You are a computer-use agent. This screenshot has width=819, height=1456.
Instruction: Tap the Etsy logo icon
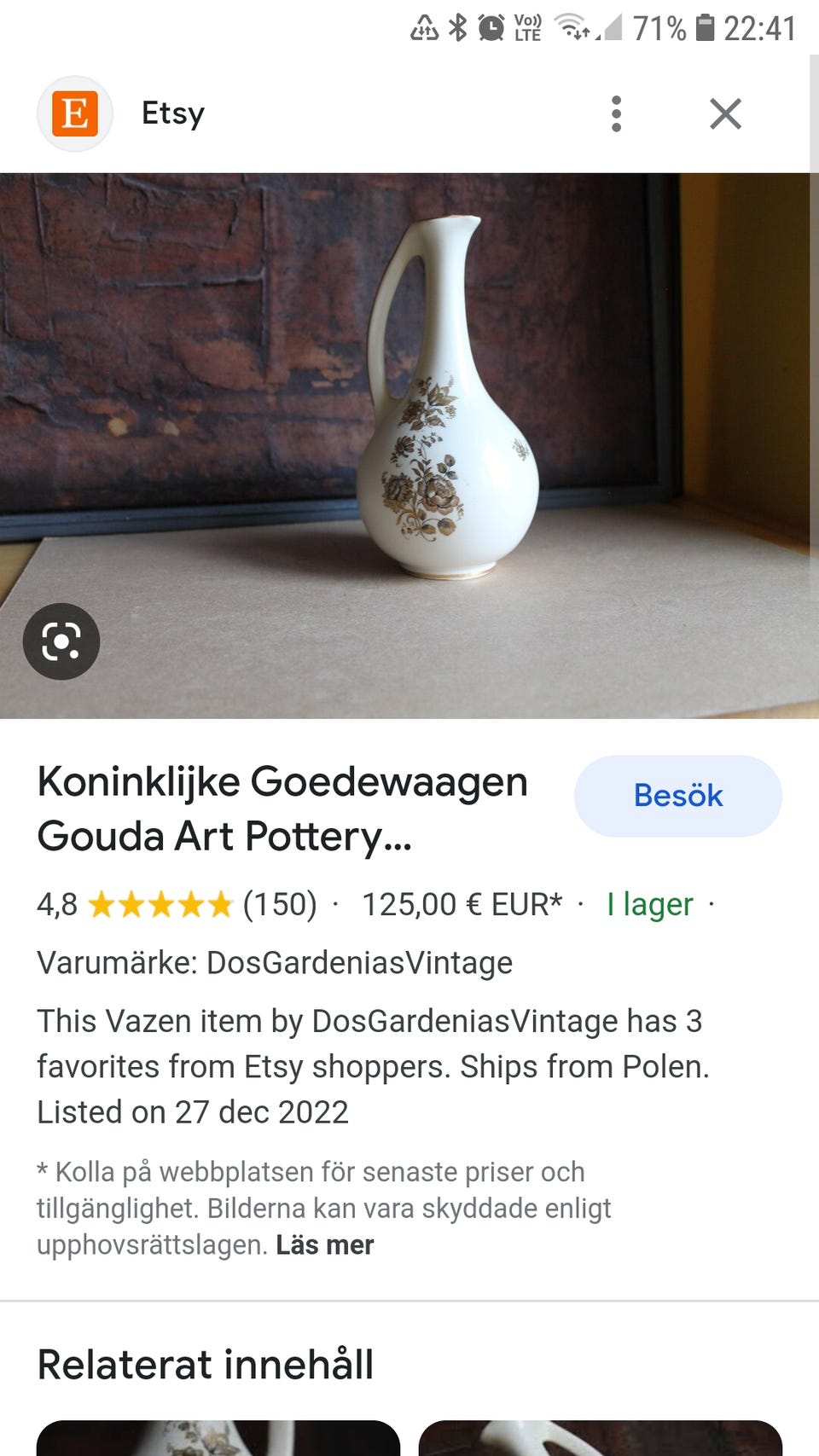[x=75, y=113]
